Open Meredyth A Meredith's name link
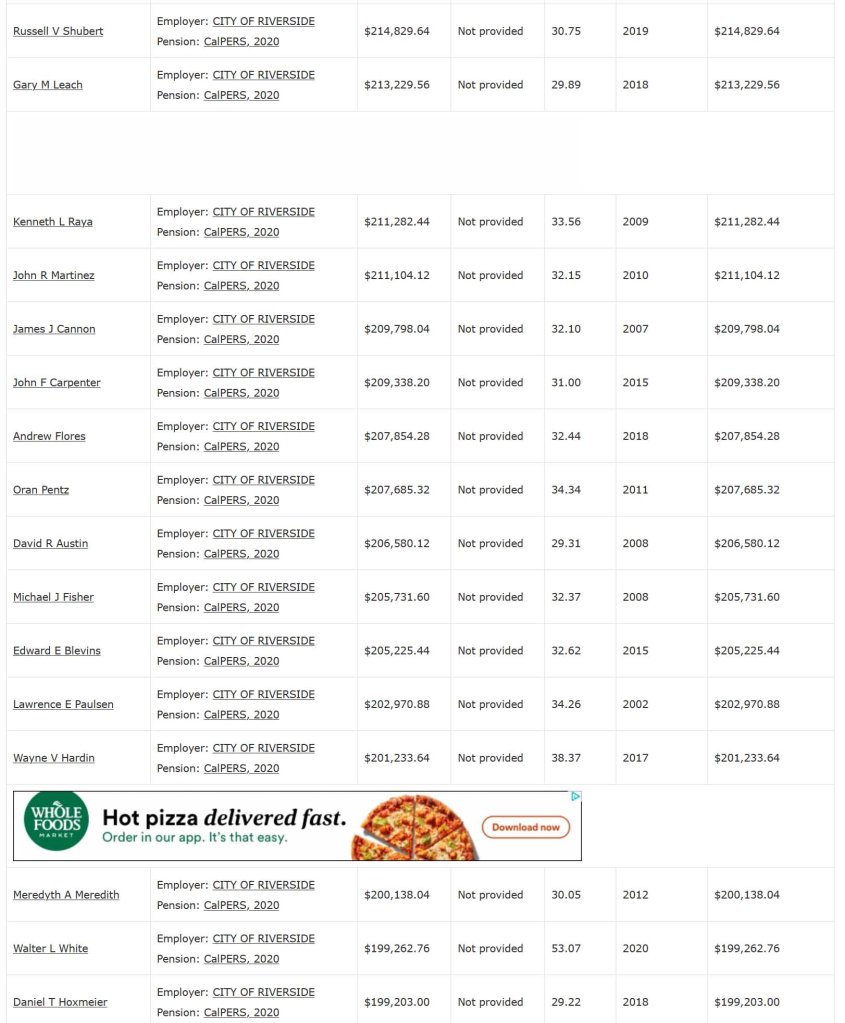This screenshot has width=845, height=1023. (66, 895)
